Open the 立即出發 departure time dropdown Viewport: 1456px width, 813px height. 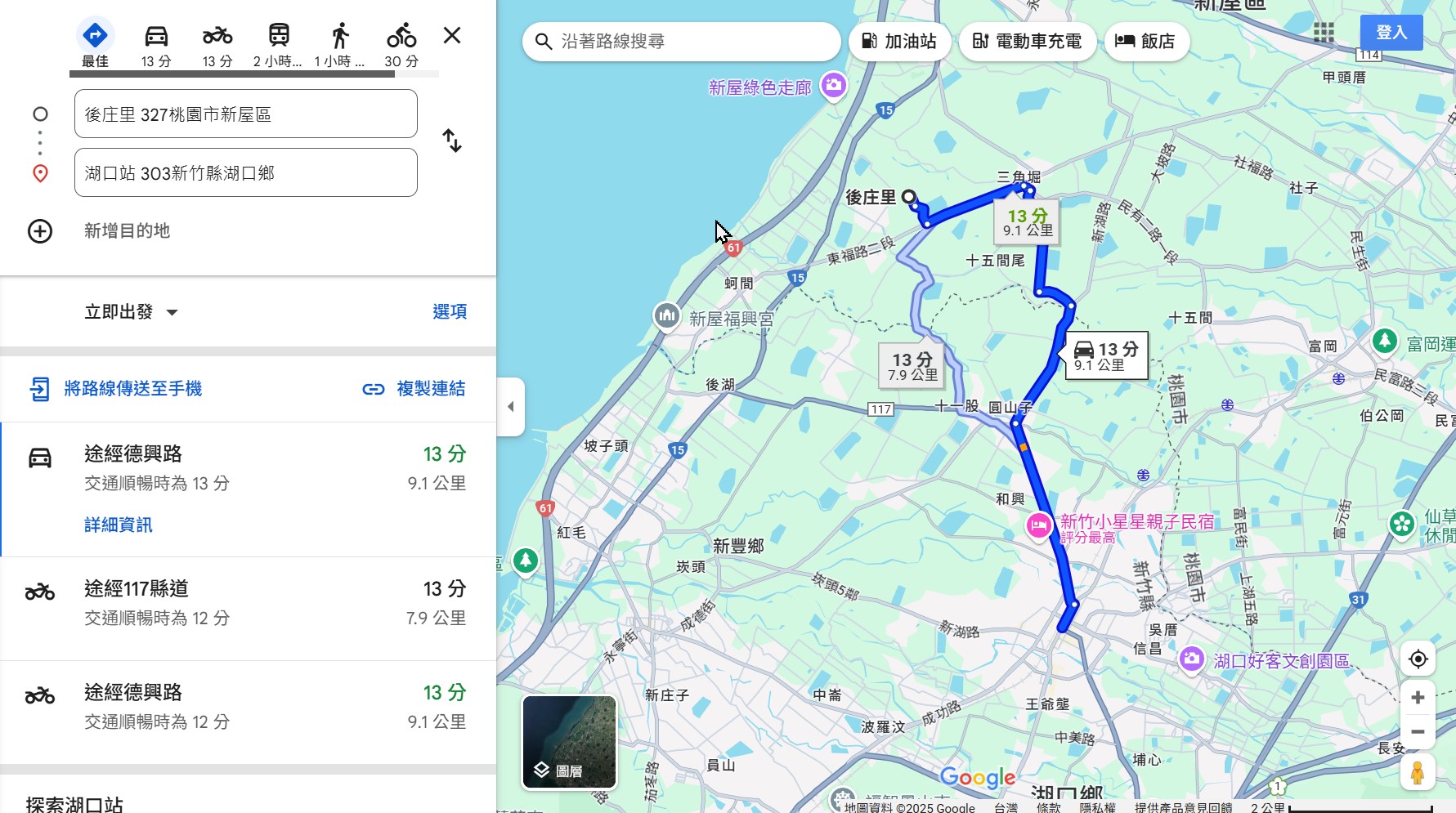[131, 312]
